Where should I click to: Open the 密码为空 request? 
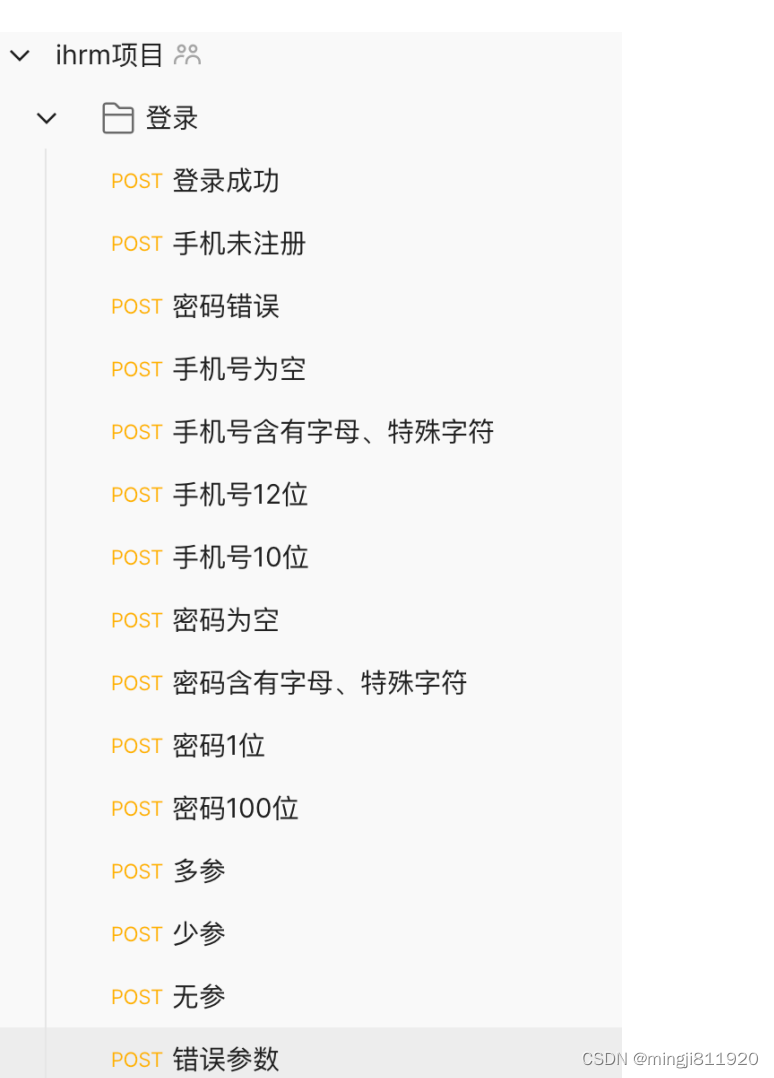225,621
